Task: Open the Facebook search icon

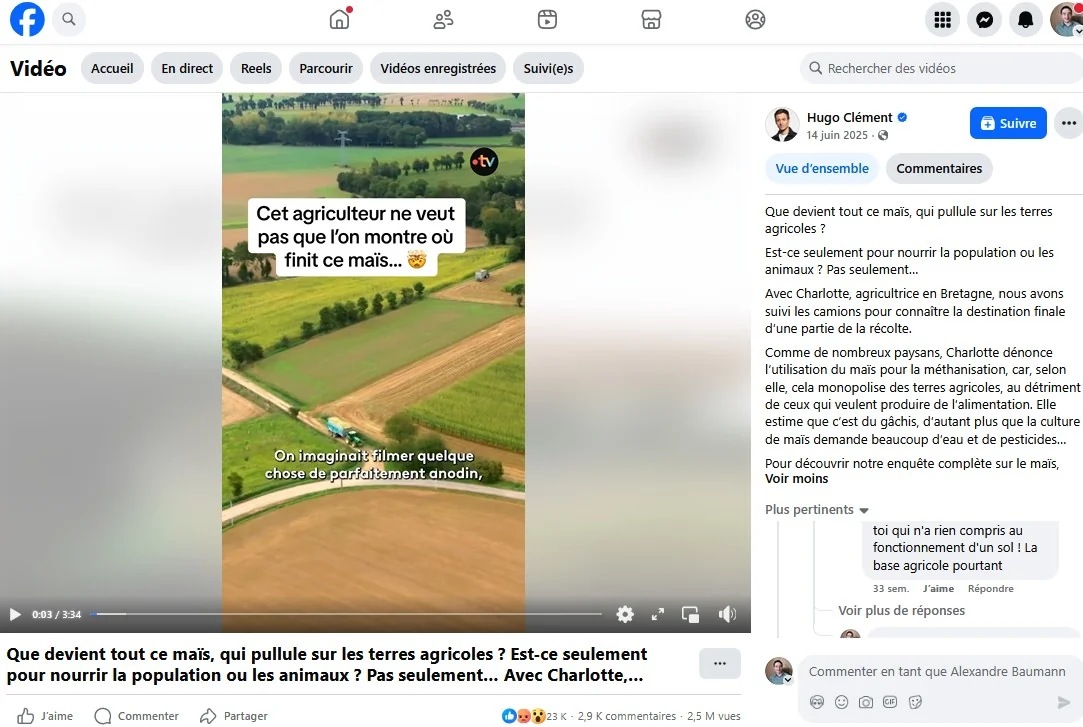Action: point(68,19)
